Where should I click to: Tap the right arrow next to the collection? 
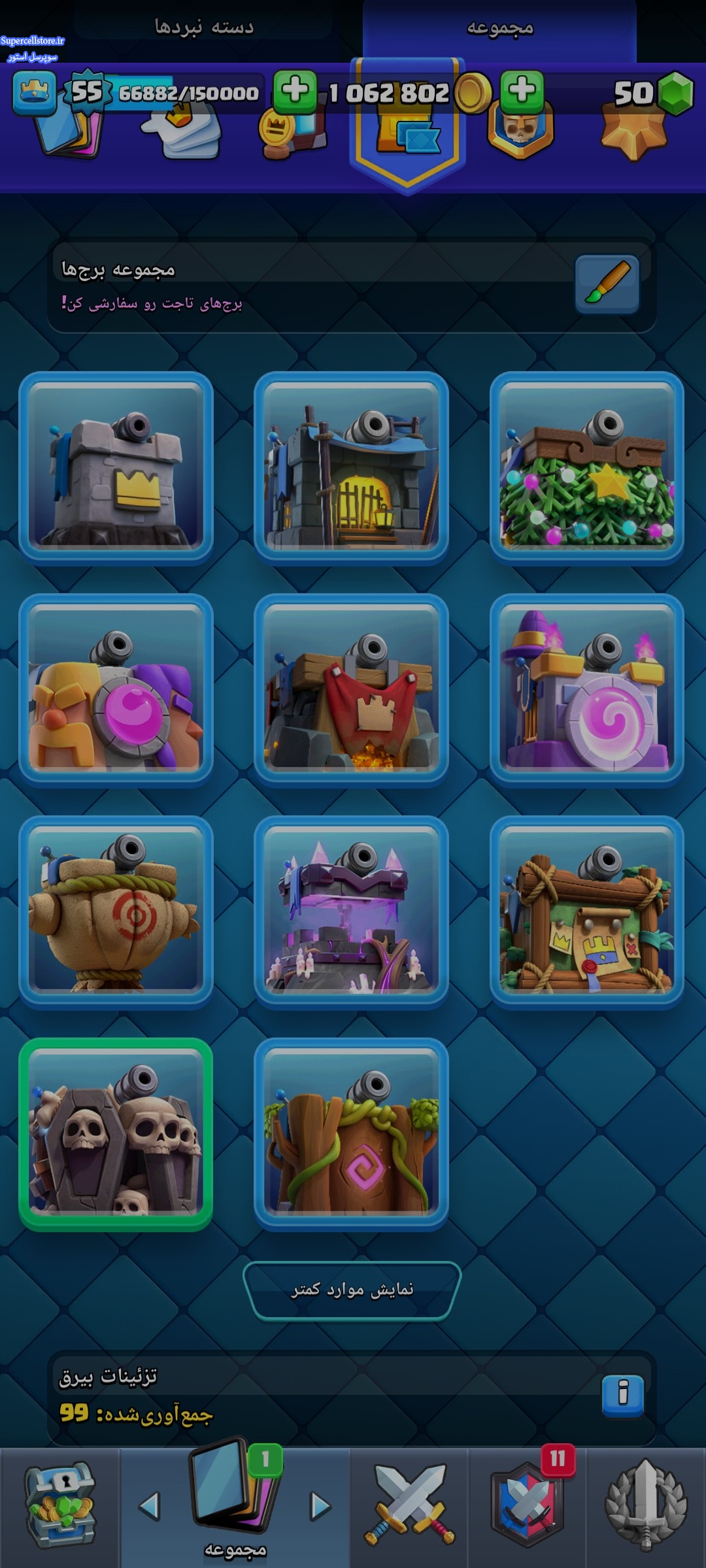coord(320,1506)
